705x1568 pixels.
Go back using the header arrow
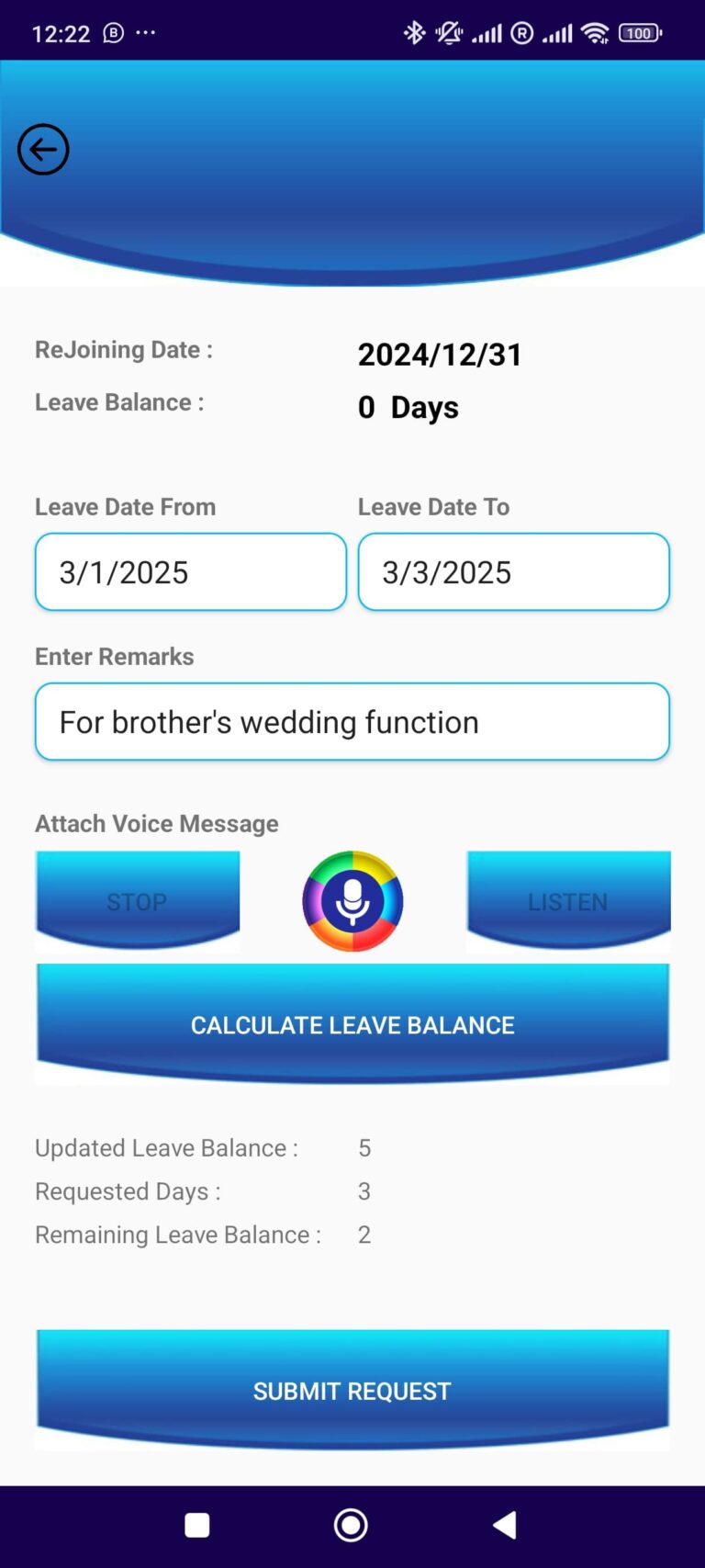43,150
